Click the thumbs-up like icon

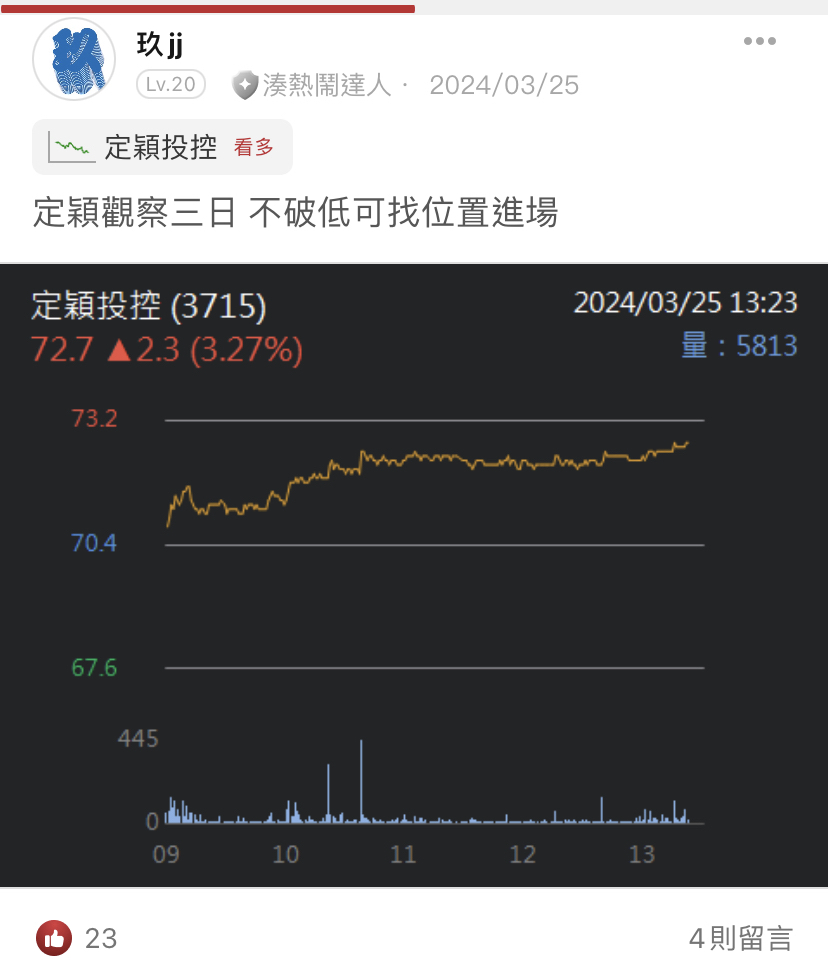click(55, 938)
